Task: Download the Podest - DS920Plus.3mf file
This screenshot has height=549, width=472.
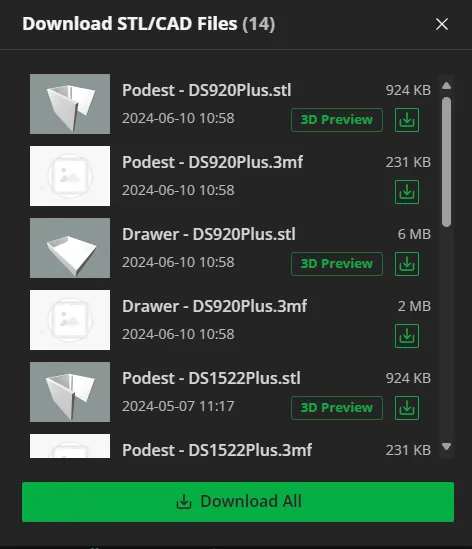Action: click(x=407, y=192)
